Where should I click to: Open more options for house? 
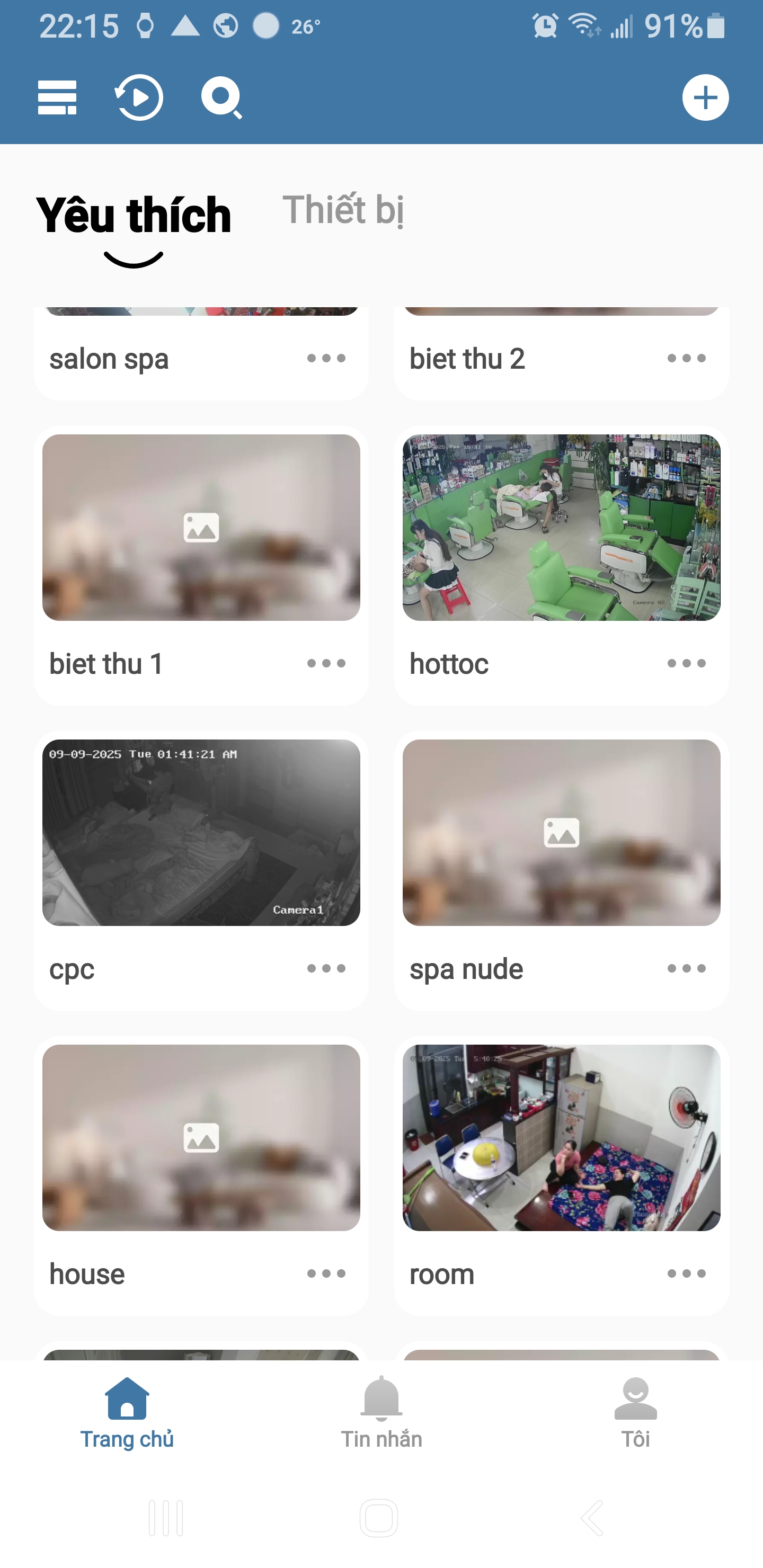tap(326, 1273)
